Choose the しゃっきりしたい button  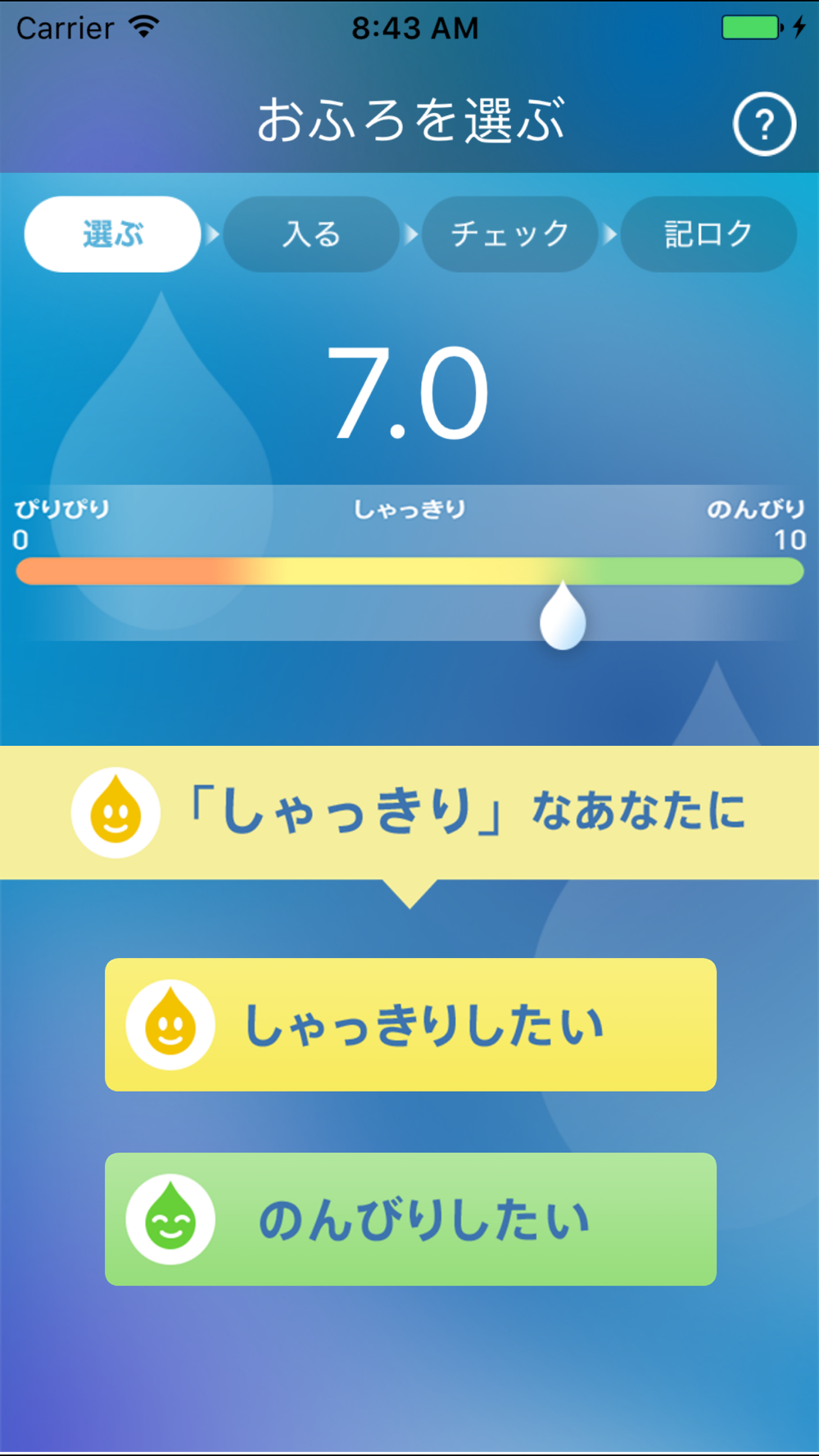410,1024
